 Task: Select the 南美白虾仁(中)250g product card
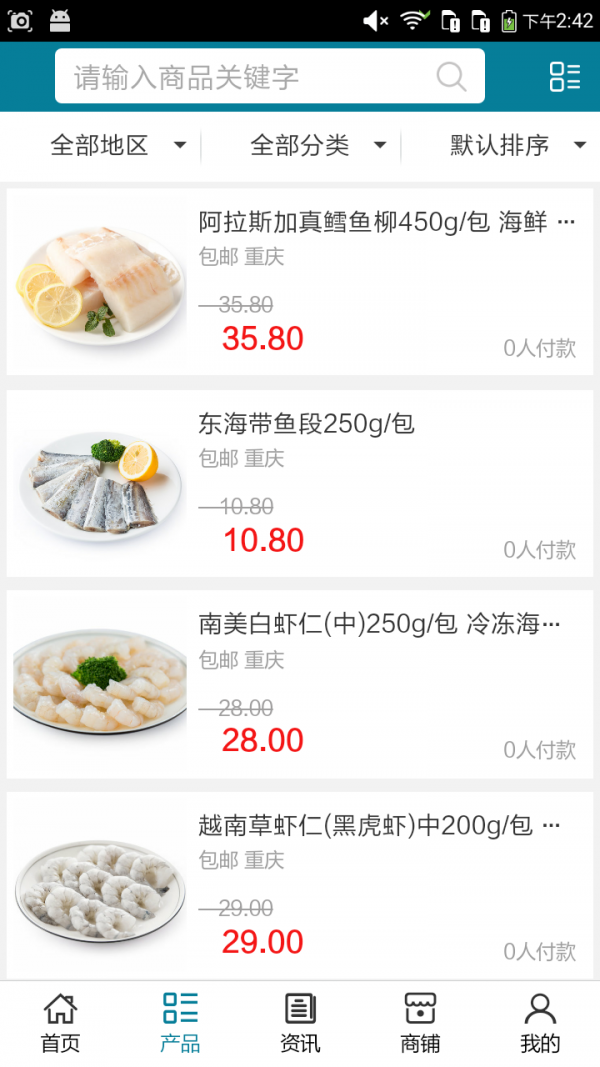(300, 685)
